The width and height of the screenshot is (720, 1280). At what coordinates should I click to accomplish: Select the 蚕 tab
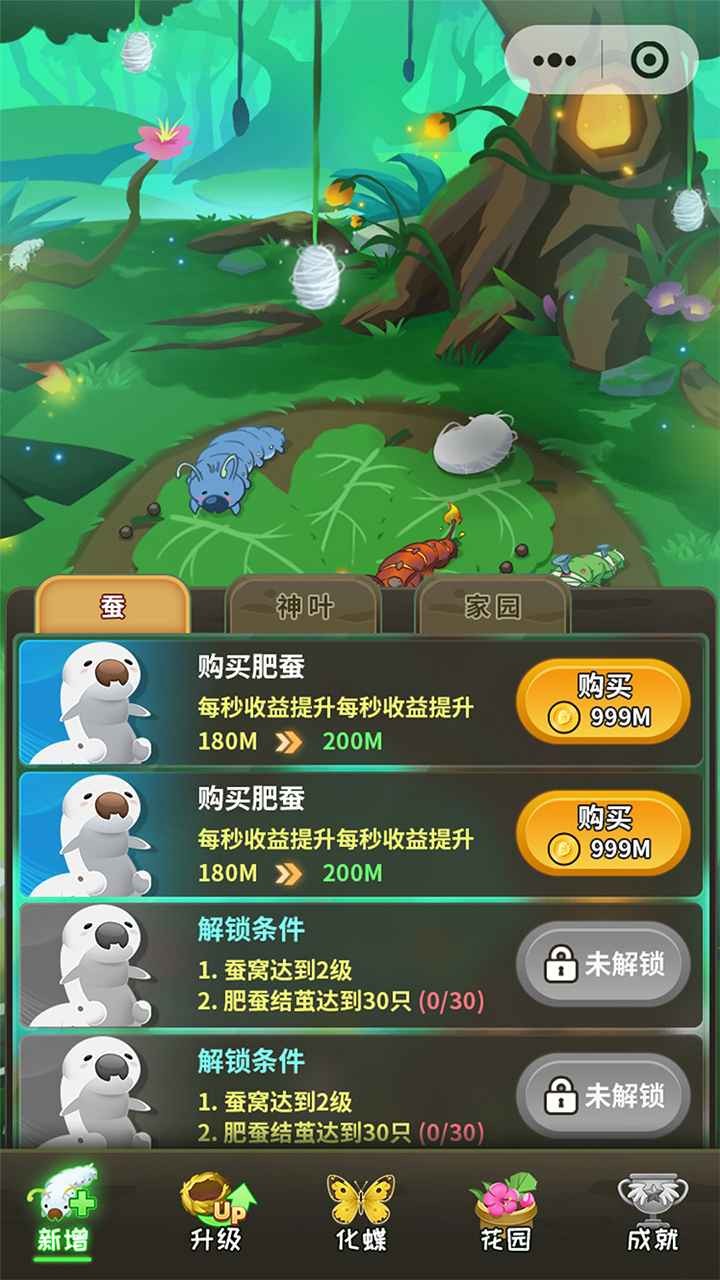(112, 606)
